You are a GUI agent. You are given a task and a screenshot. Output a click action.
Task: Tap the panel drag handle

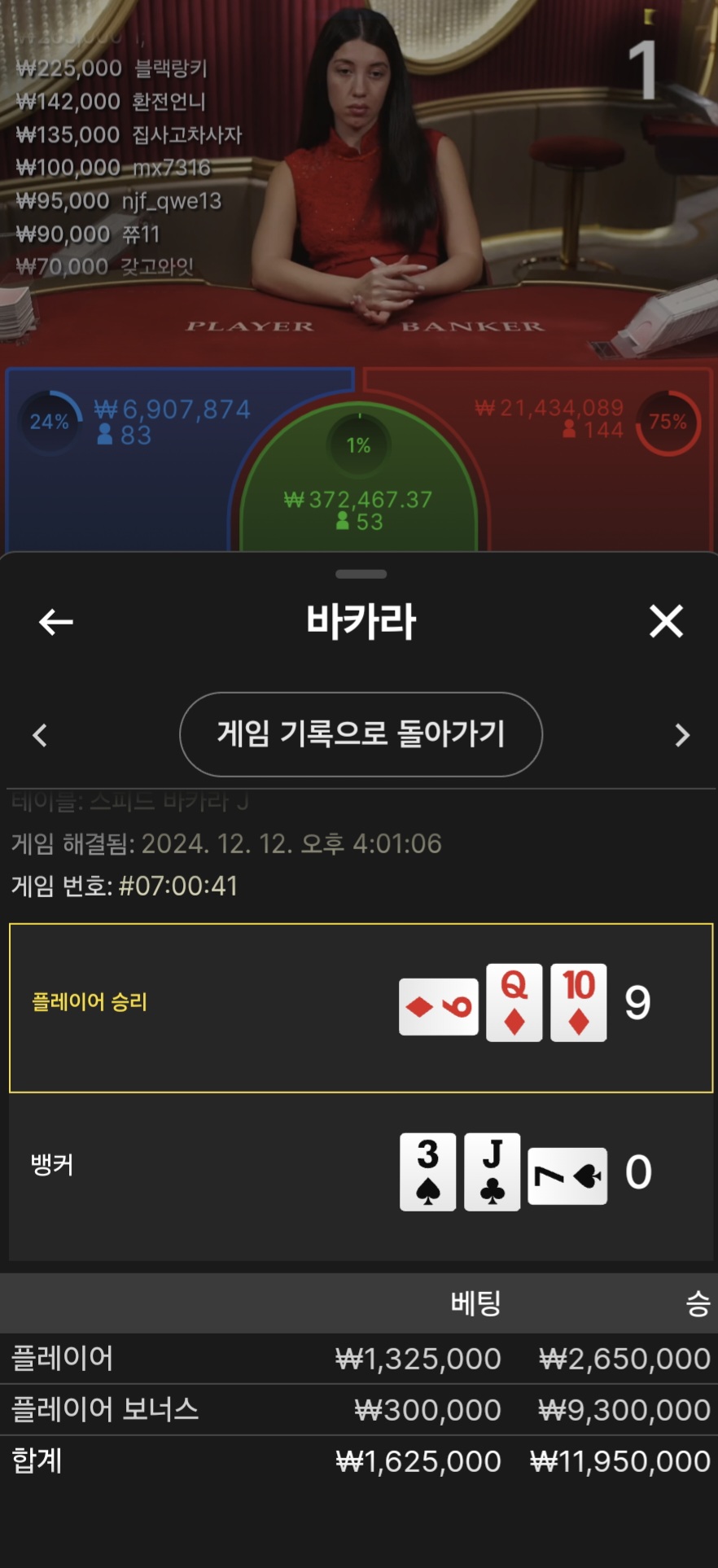361,574
